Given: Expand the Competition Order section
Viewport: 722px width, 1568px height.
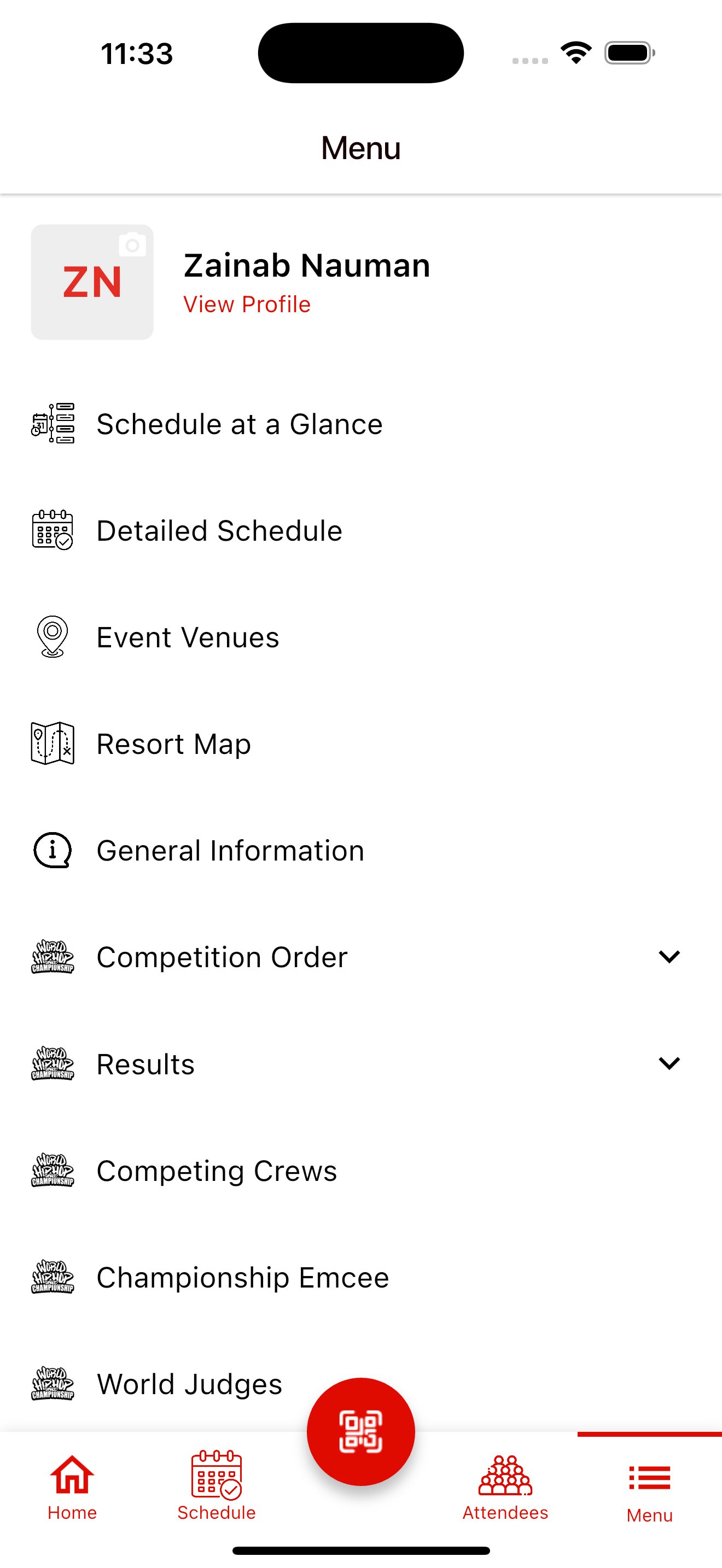Looking at the screenshot, I should [668, 957].
